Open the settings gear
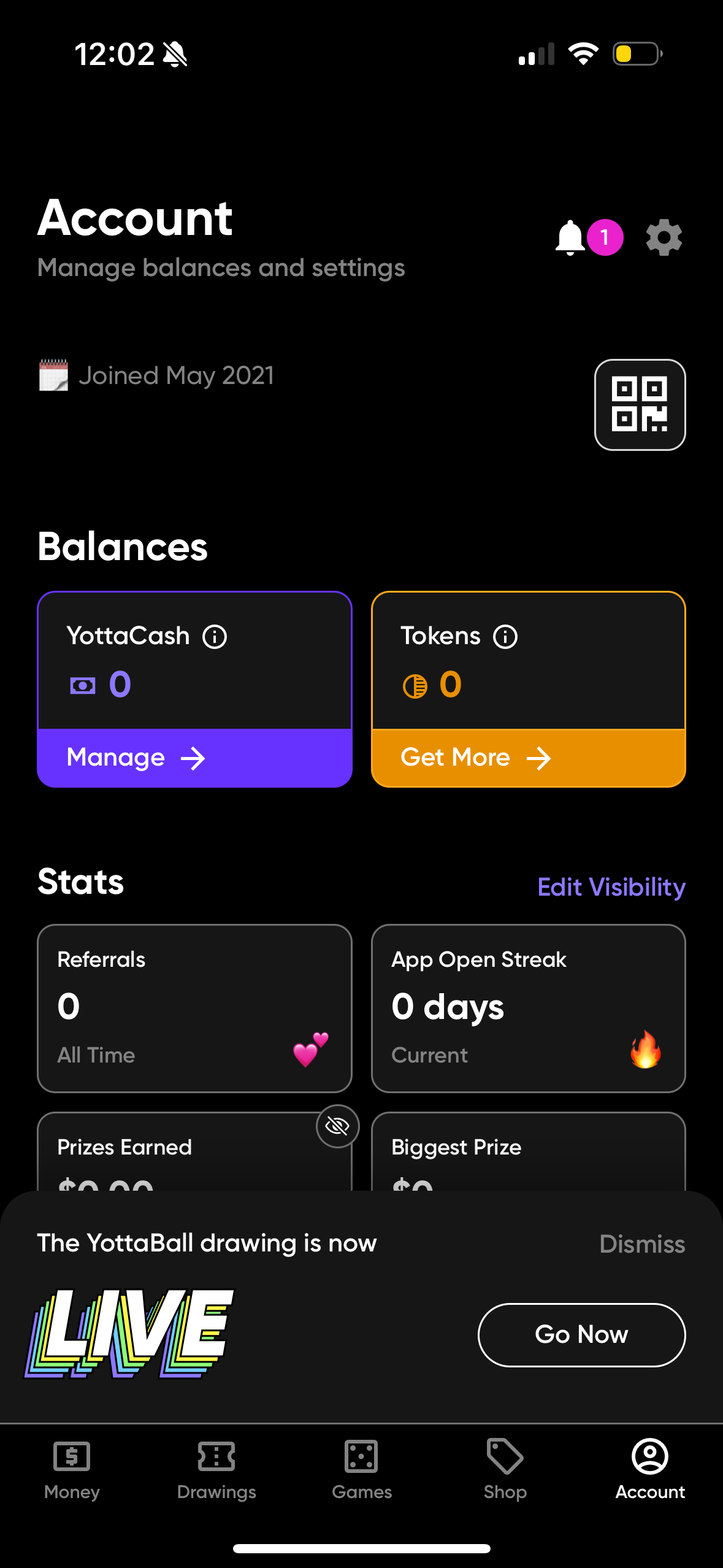The width and height of the screenshot is (723, 1568). click(x=663, y=238)
